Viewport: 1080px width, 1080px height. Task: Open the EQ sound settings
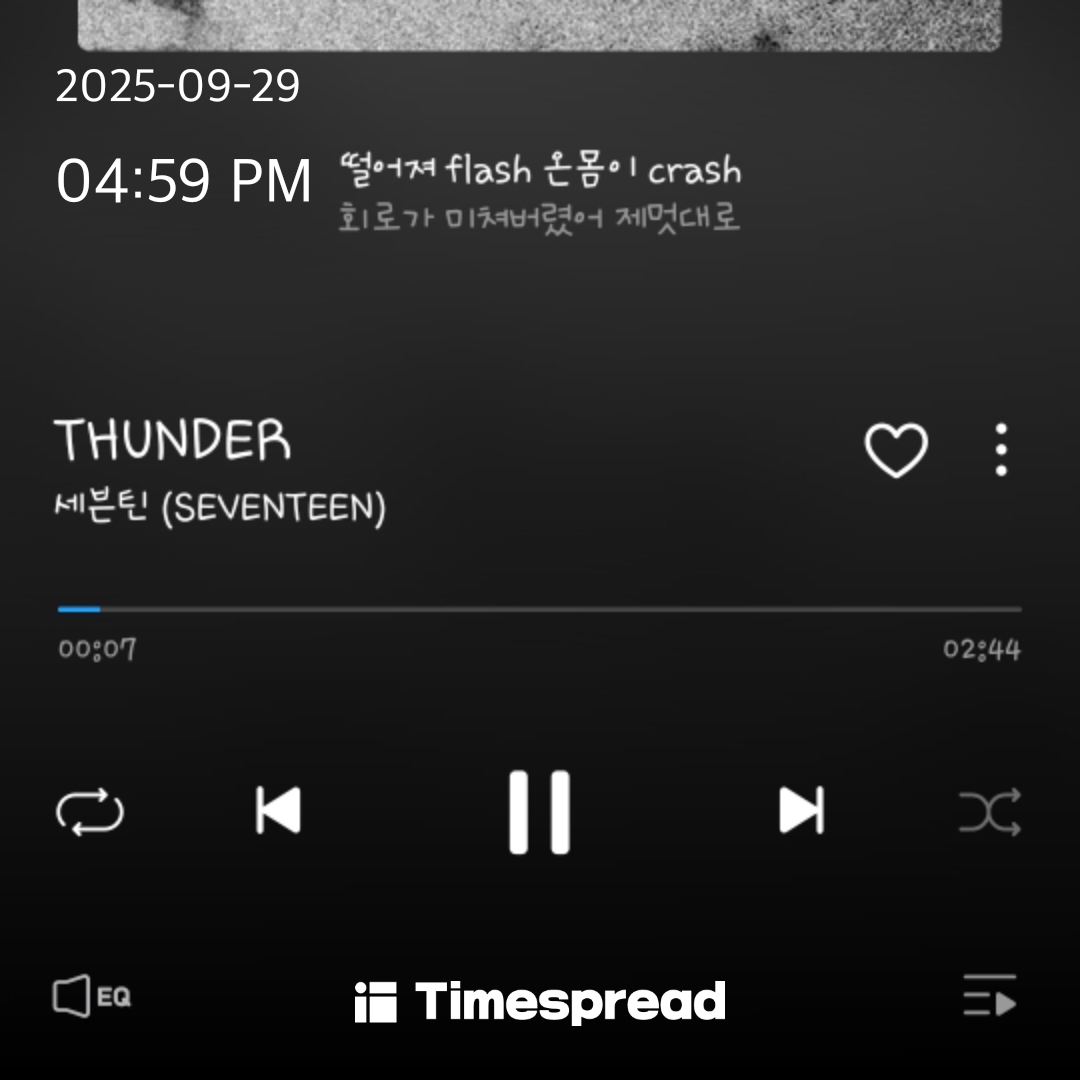coord(91,997)
